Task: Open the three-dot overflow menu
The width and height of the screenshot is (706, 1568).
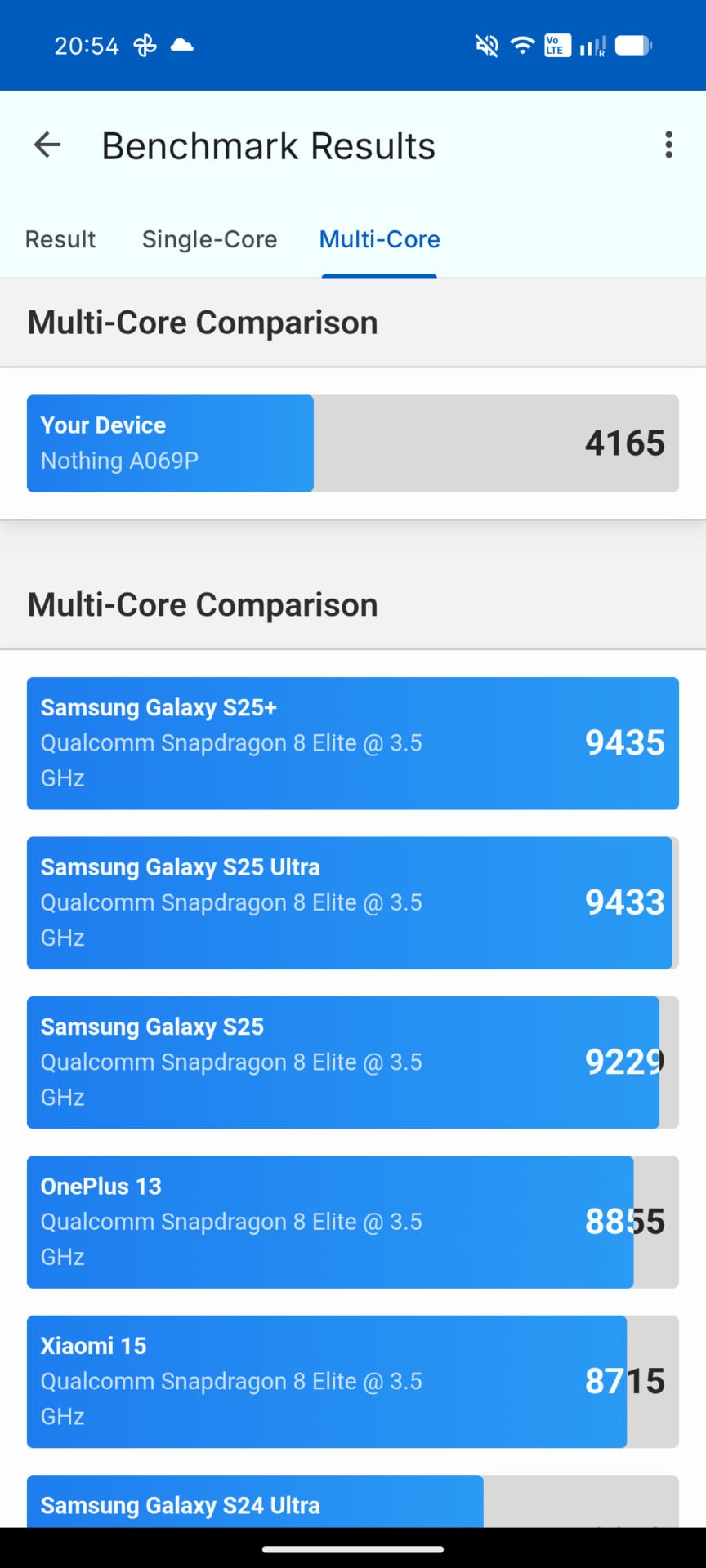Action: pos(668,145)
